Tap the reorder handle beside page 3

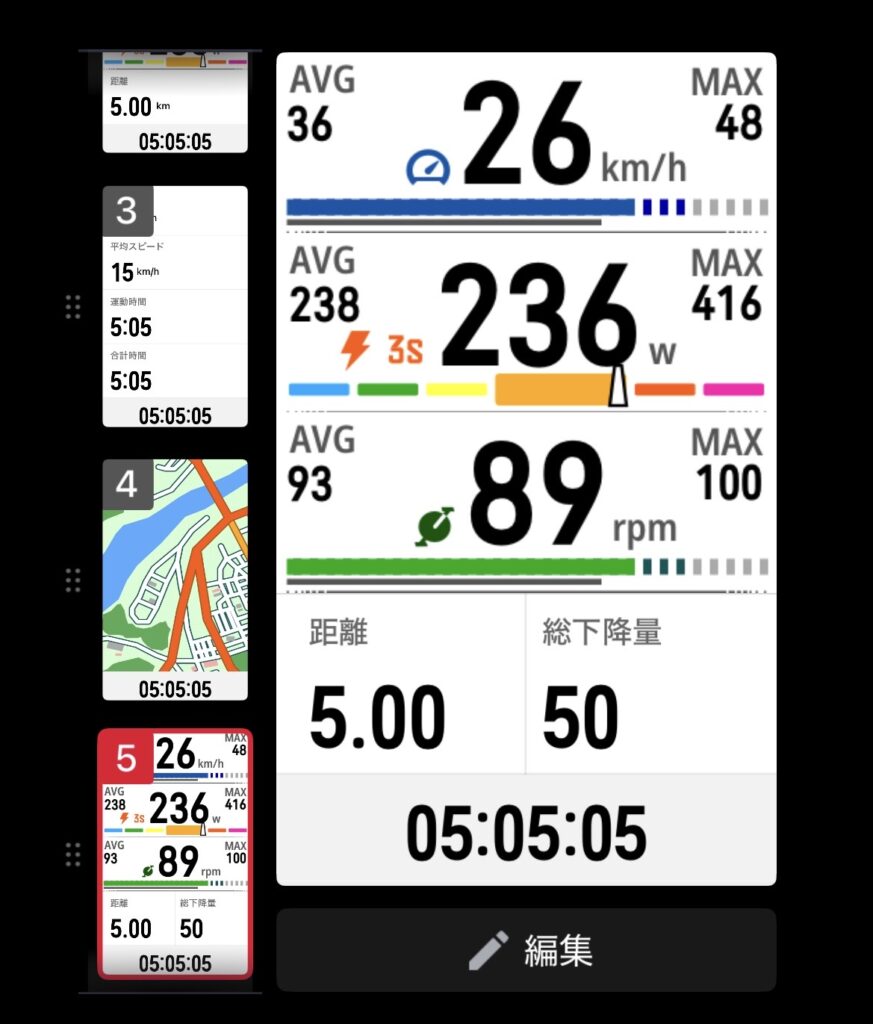point(73,307)
